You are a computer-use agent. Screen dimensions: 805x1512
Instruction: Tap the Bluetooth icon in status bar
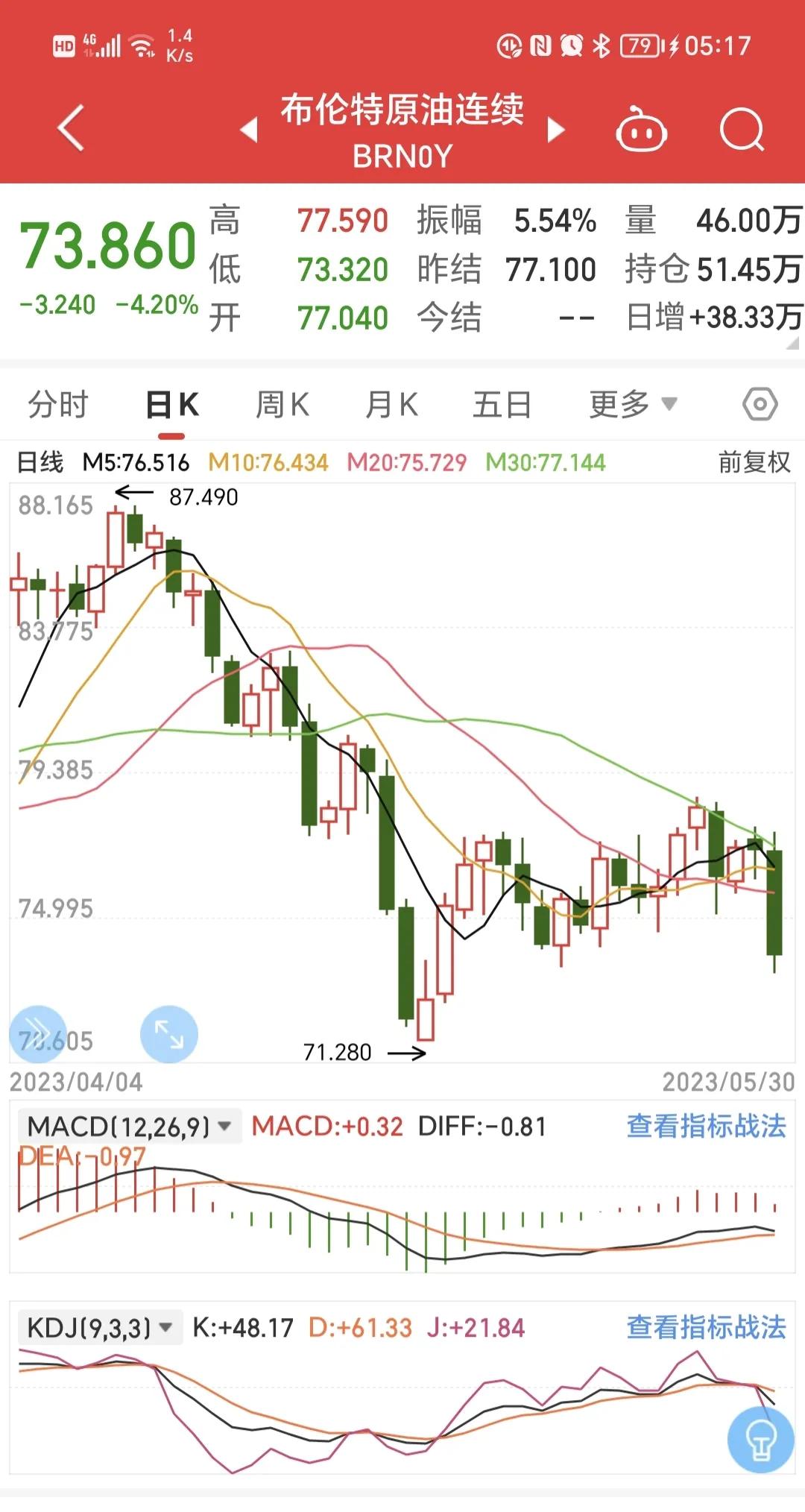[x=604, y=45]
